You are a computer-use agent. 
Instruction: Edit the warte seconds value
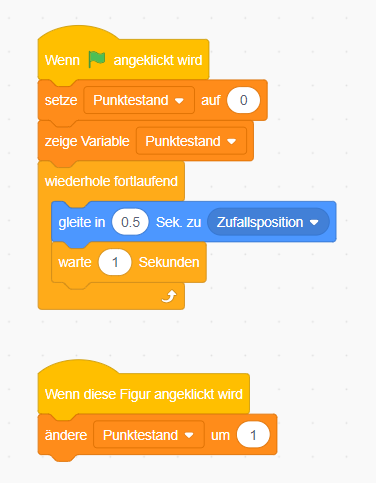pos(115,262)
